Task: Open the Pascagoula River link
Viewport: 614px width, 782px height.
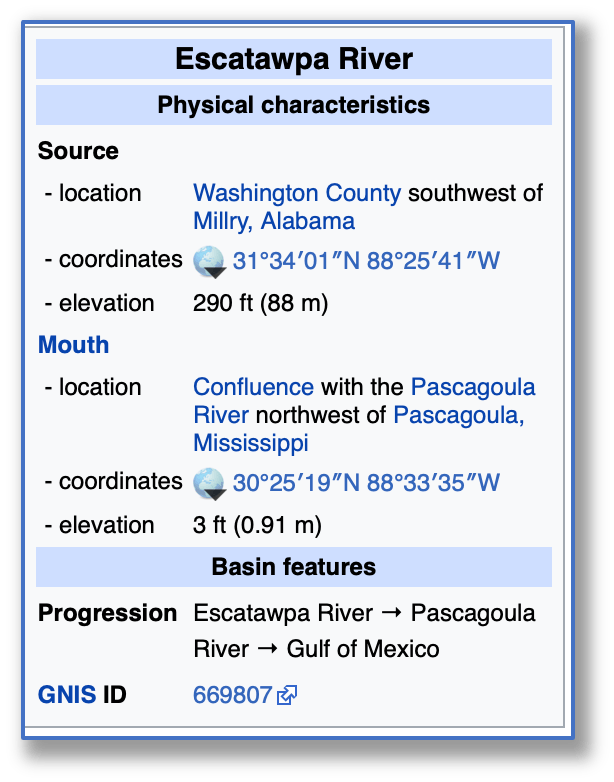Action: (x=473, y=387)
